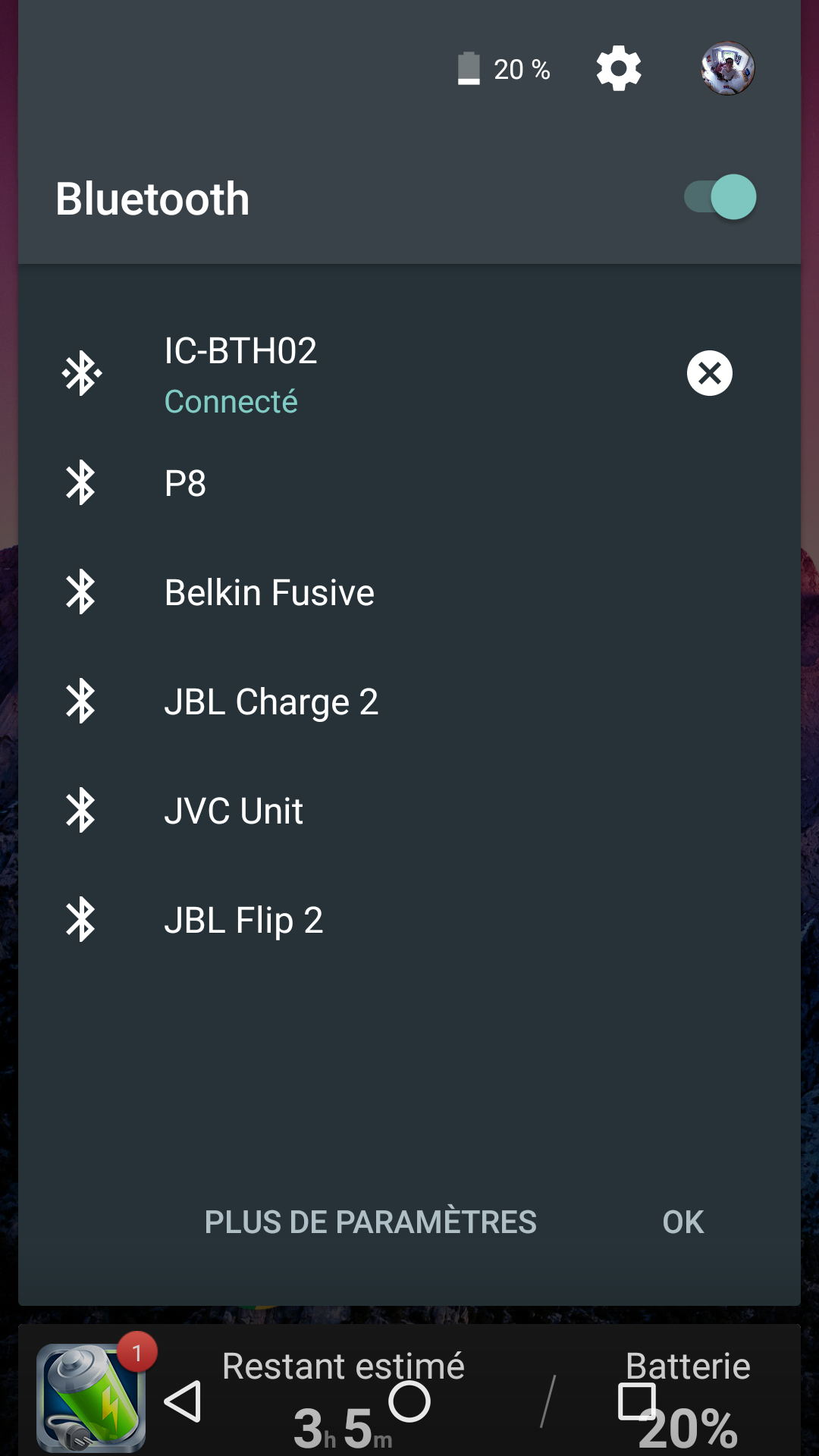This screenshot has height=1456, width=819.
Task: Connect to the P8 device
Action: click(x=409, y=483)
